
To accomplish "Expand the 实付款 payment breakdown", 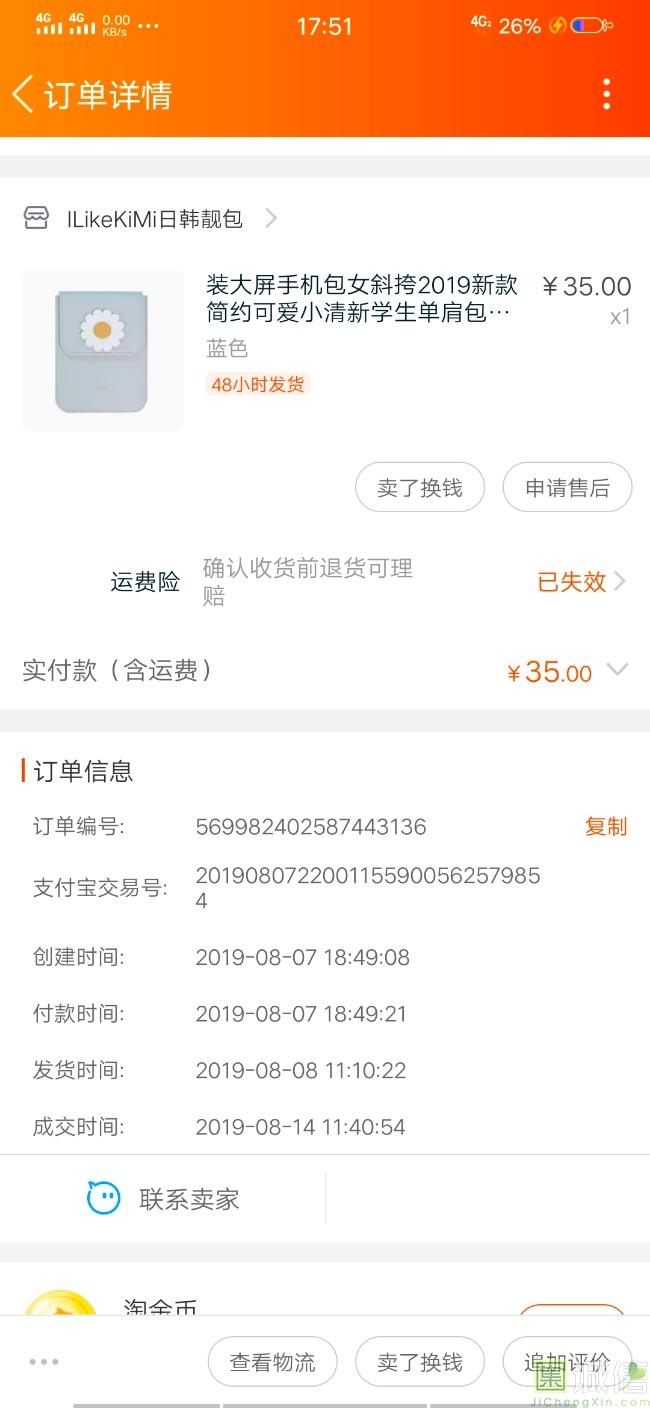I will tap(617, 670).
